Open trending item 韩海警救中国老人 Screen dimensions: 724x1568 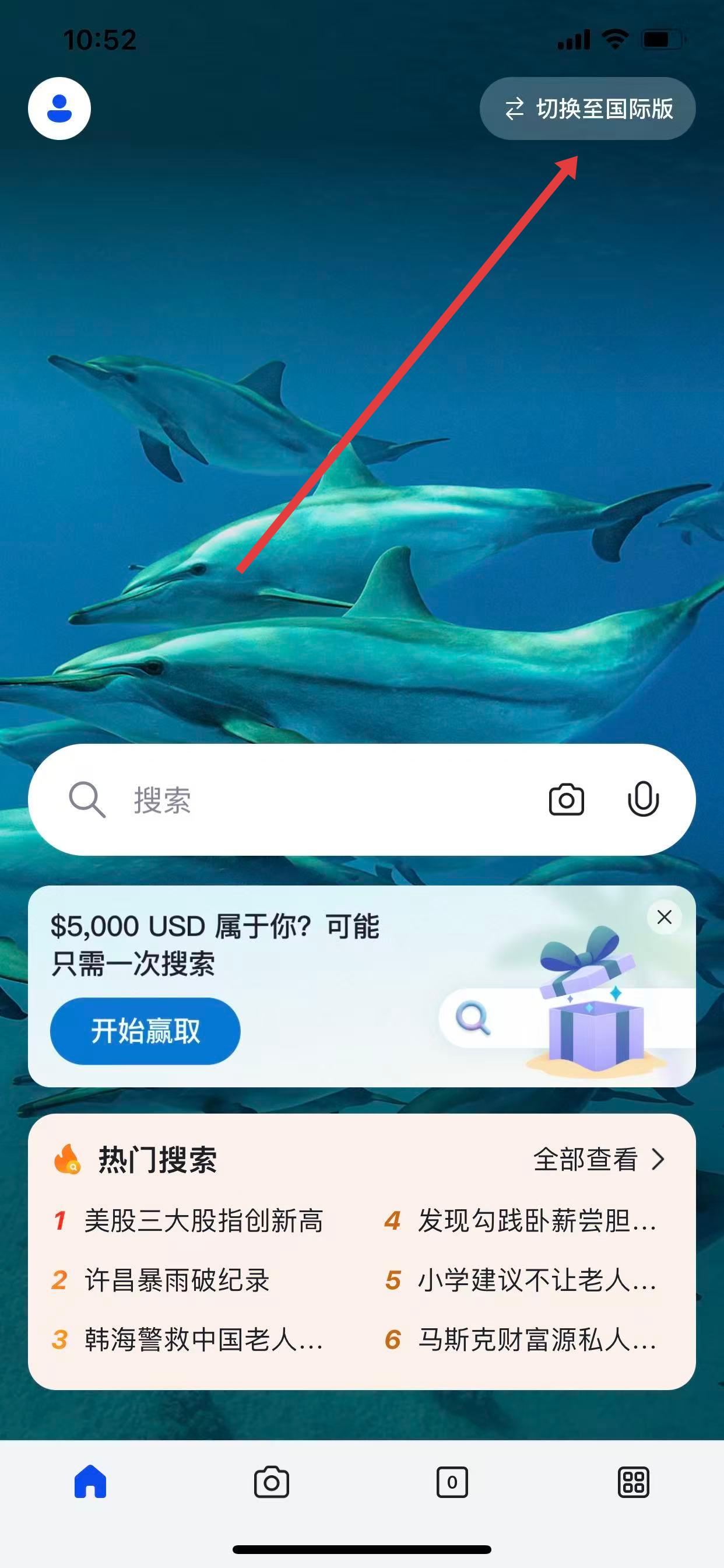point(203,1340)
